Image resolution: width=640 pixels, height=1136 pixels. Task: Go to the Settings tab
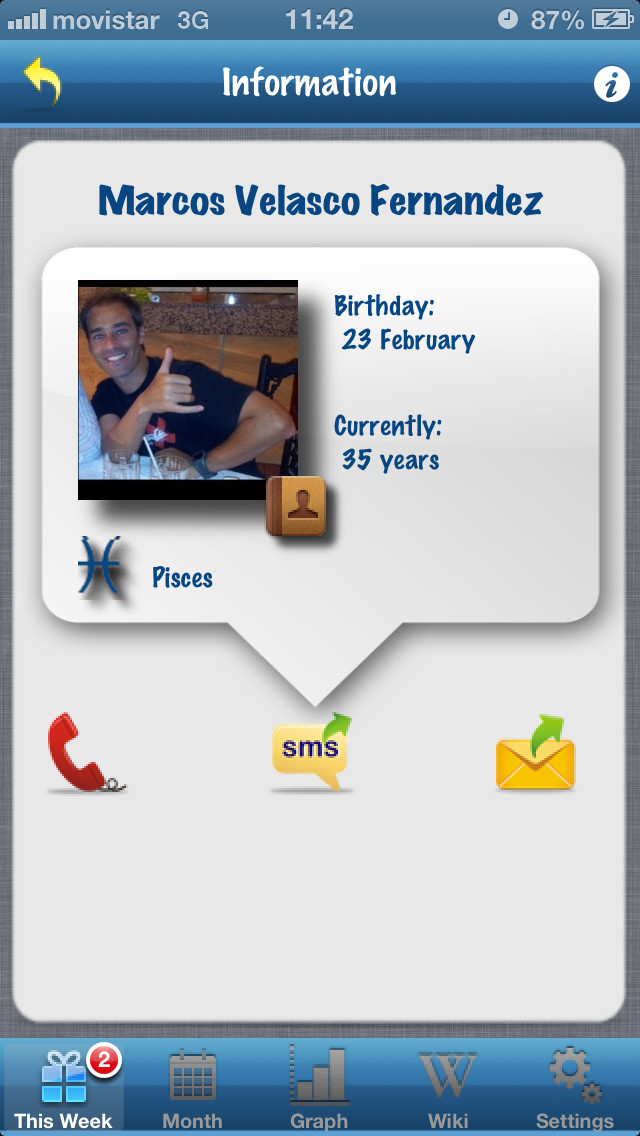point(574,1087)
